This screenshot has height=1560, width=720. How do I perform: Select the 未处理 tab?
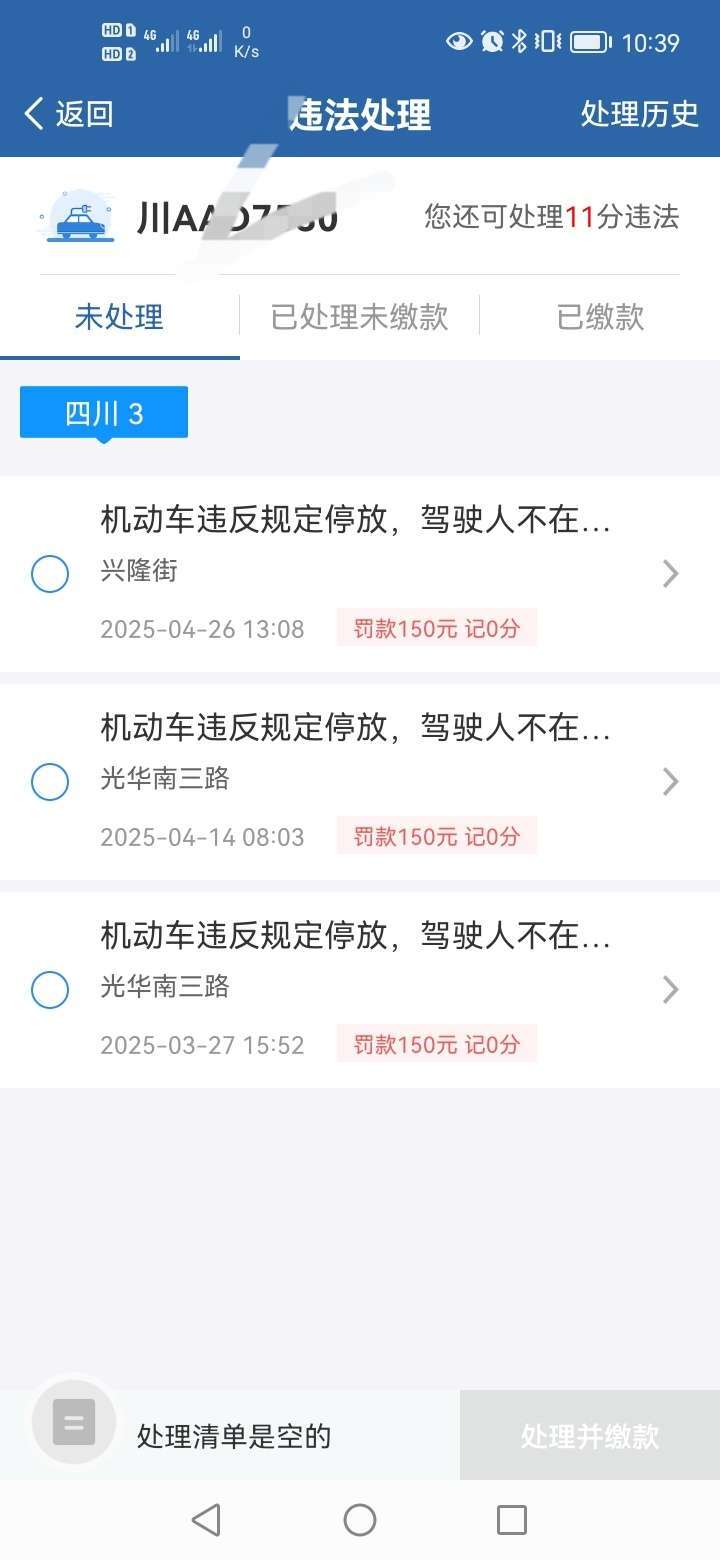(119, 317)
